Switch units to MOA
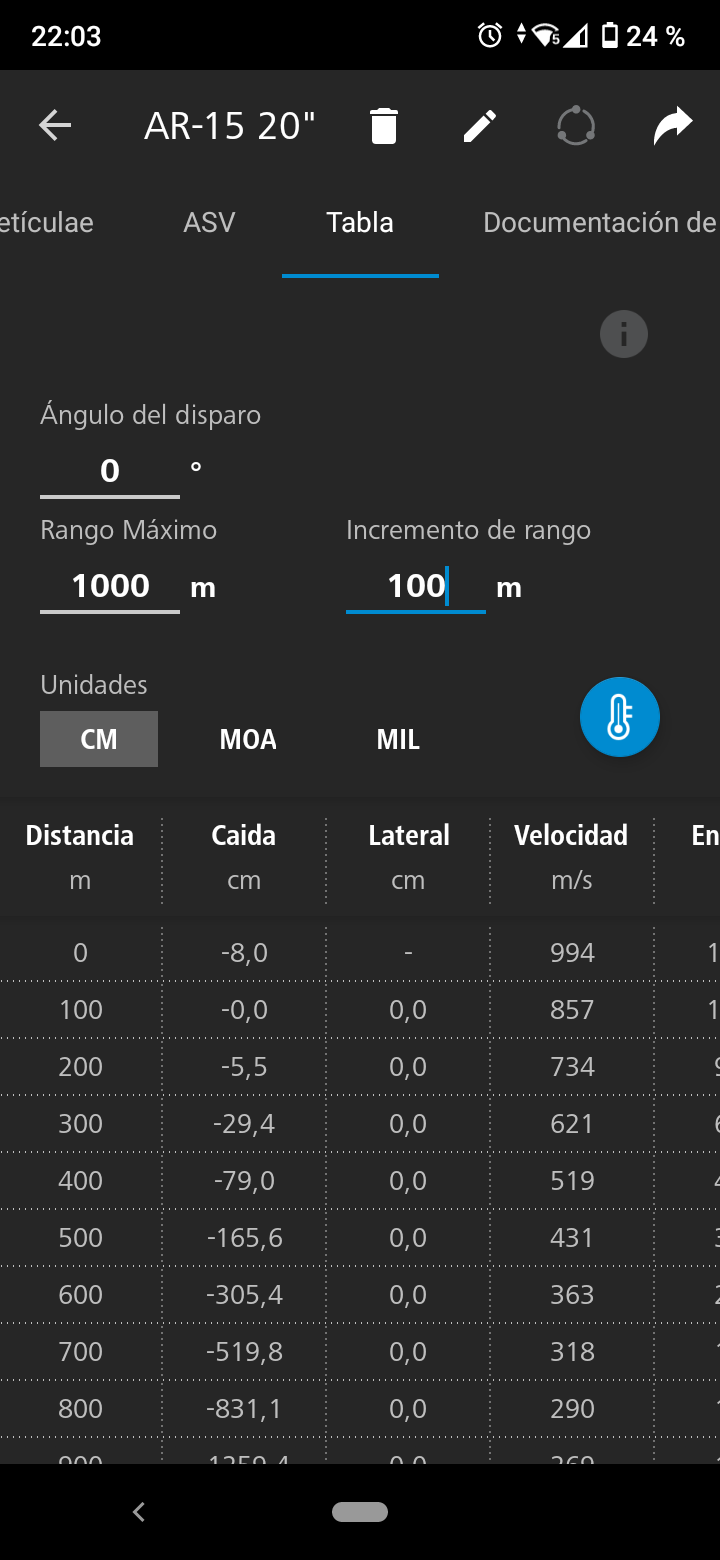The image size is (720, 1560). pos(248,739)
